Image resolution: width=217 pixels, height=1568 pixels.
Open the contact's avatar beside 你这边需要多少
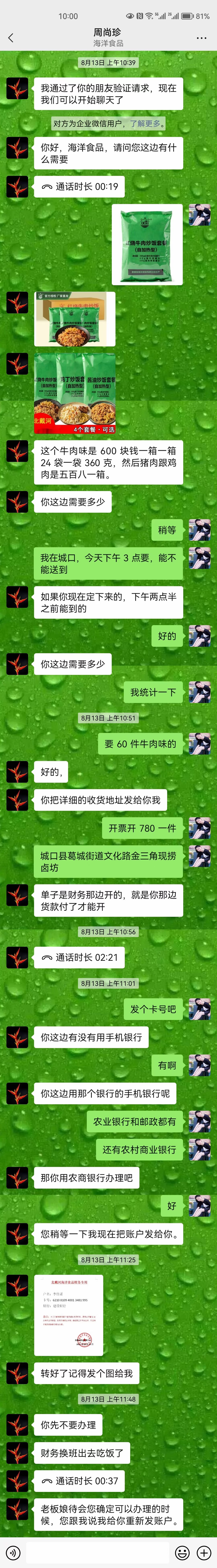(17, 502)
